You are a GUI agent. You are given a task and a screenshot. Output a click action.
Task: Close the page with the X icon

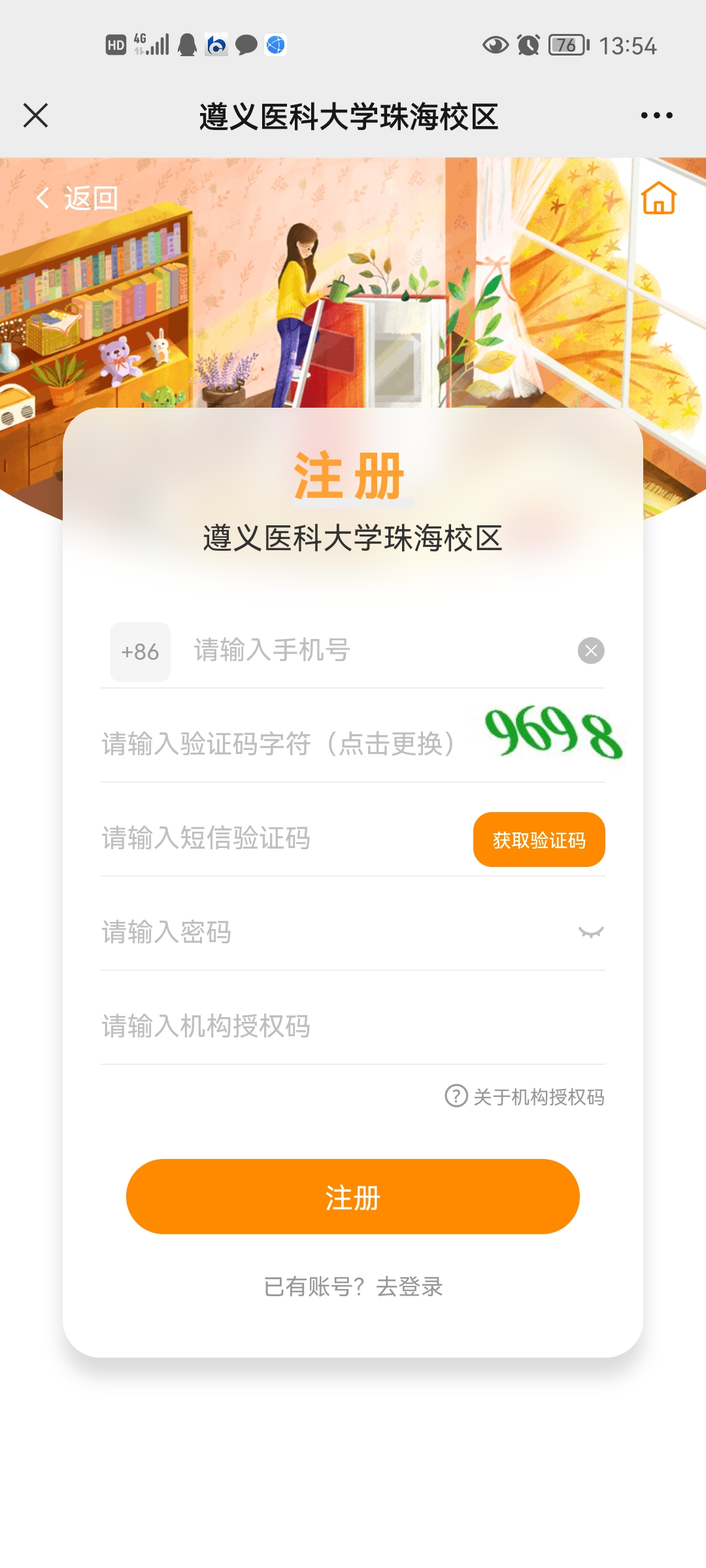pyautogui.click(x=35, y=116)
